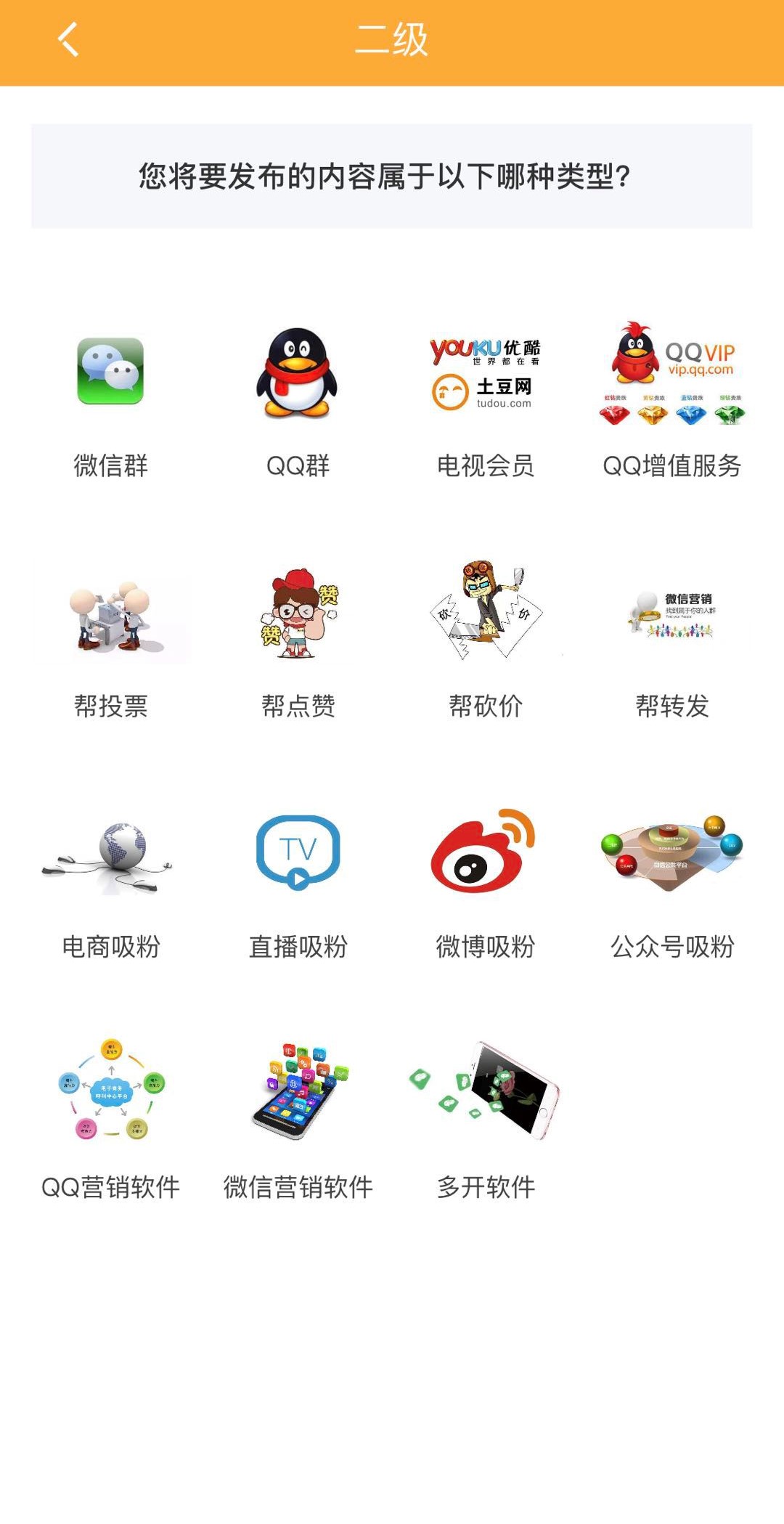Select the 微信群 category
The image size is (784, 1524).
[x=110, y=403]
